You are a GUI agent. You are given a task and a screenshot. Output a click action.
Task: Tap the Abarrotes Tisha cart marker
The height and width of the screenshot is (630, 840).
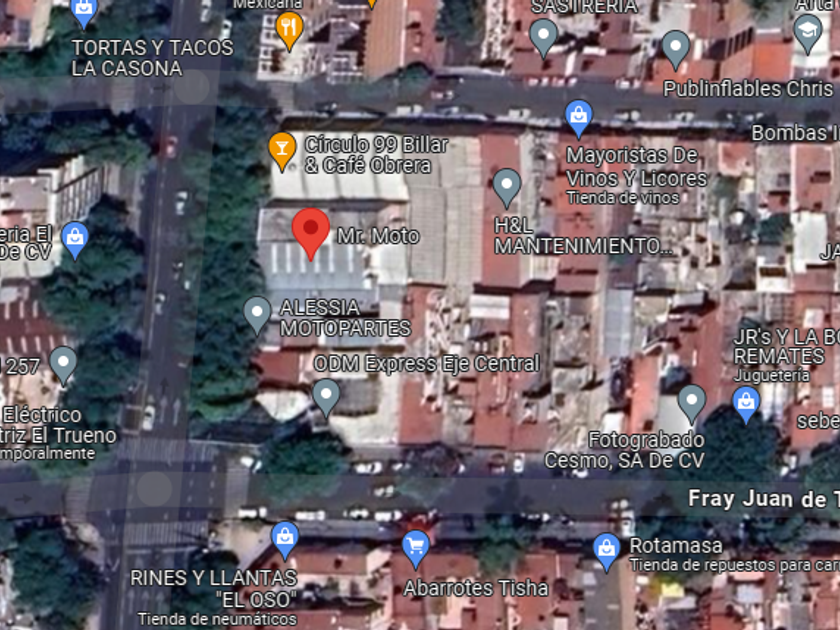click(x=416, y=550)
